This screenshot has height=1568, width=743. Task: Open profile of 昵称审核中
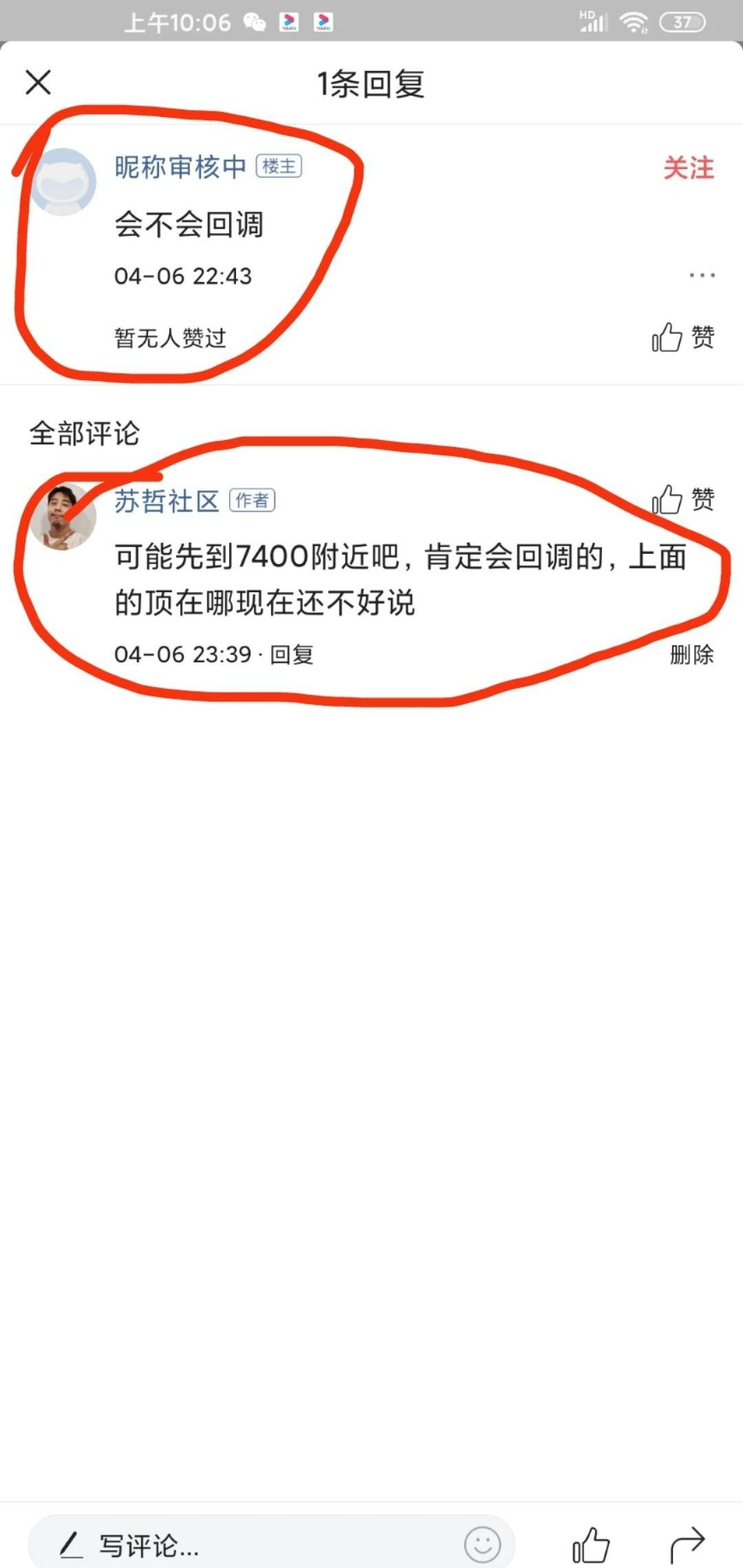(65, 182)
